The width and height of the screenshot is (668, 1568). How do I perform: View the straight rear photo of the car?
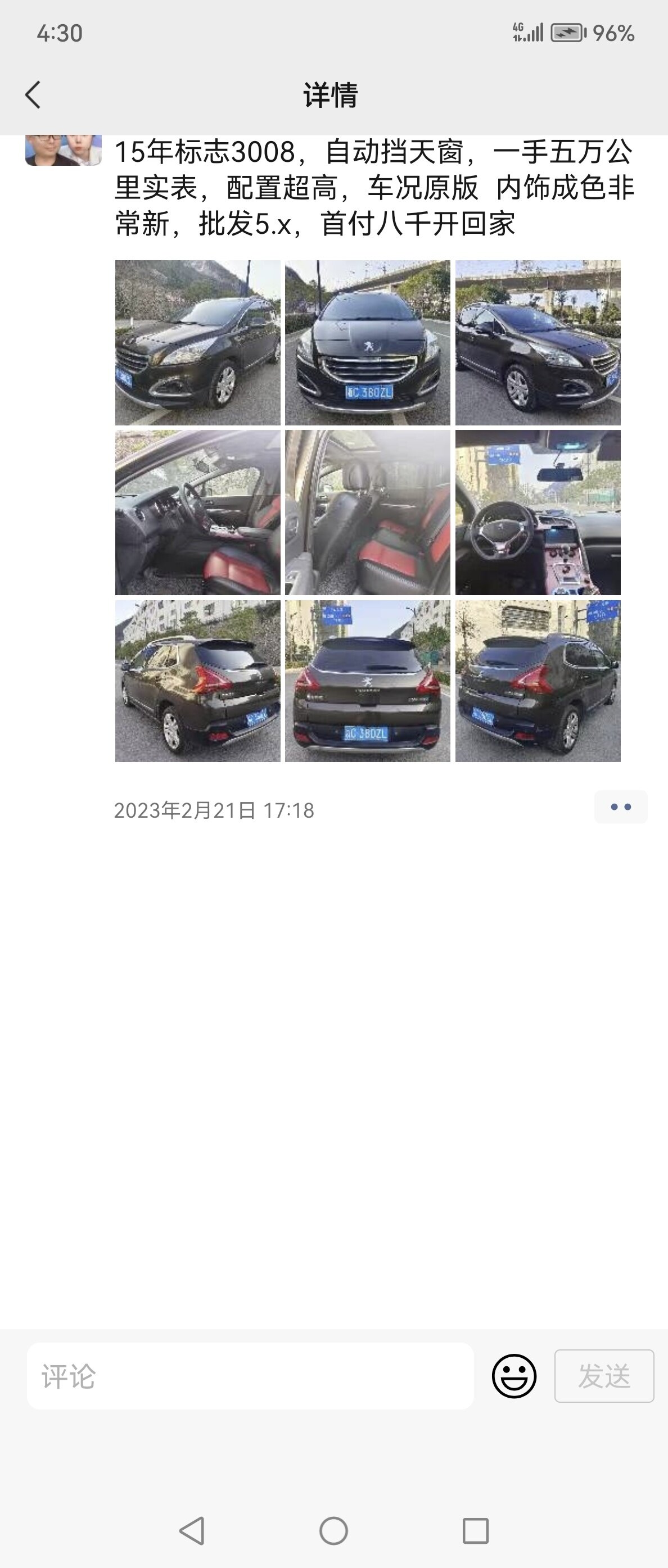[x=368, y=681]
